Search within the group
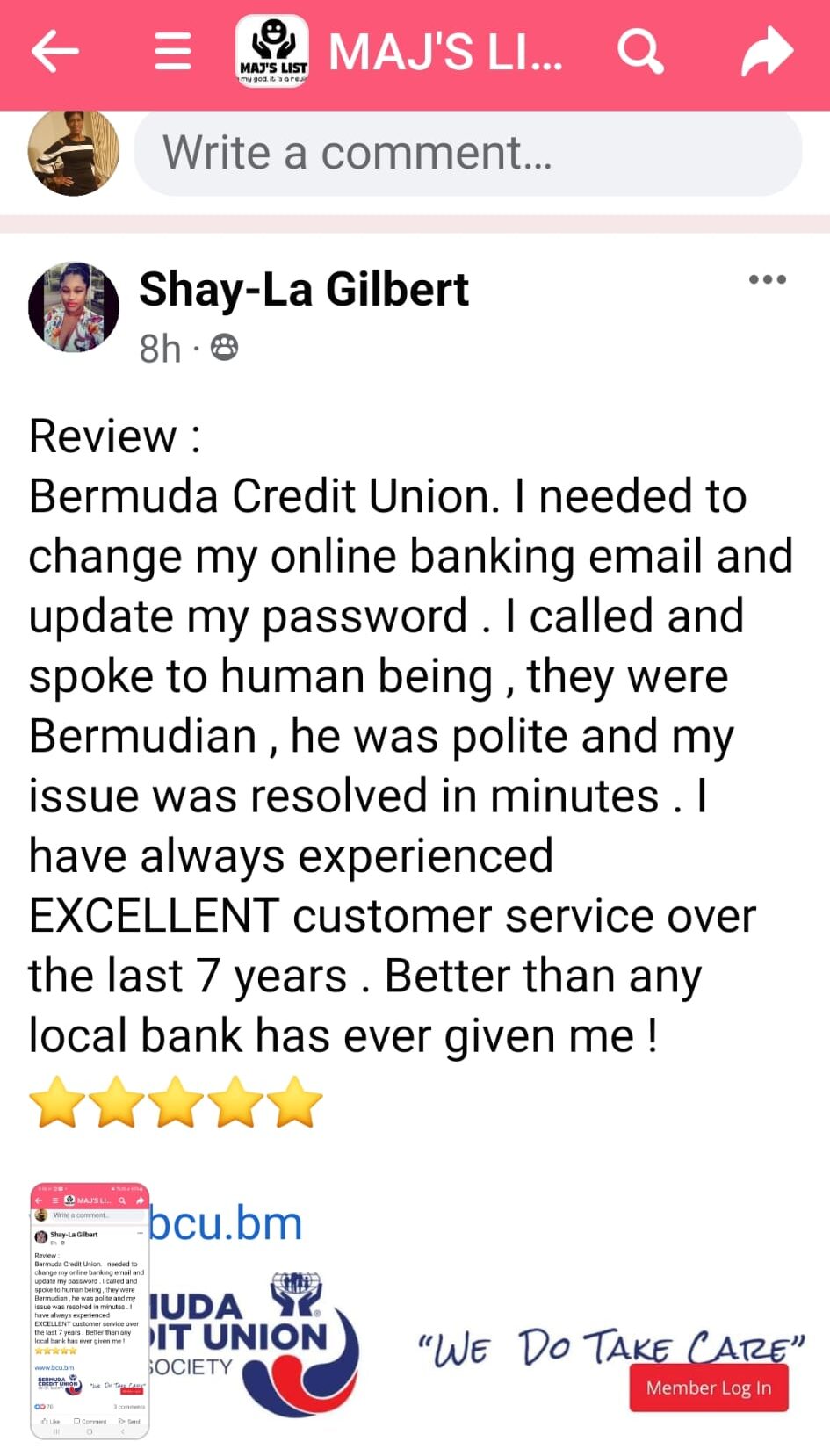This screenshot has height=1456, width=830. (x=640, y=52)
